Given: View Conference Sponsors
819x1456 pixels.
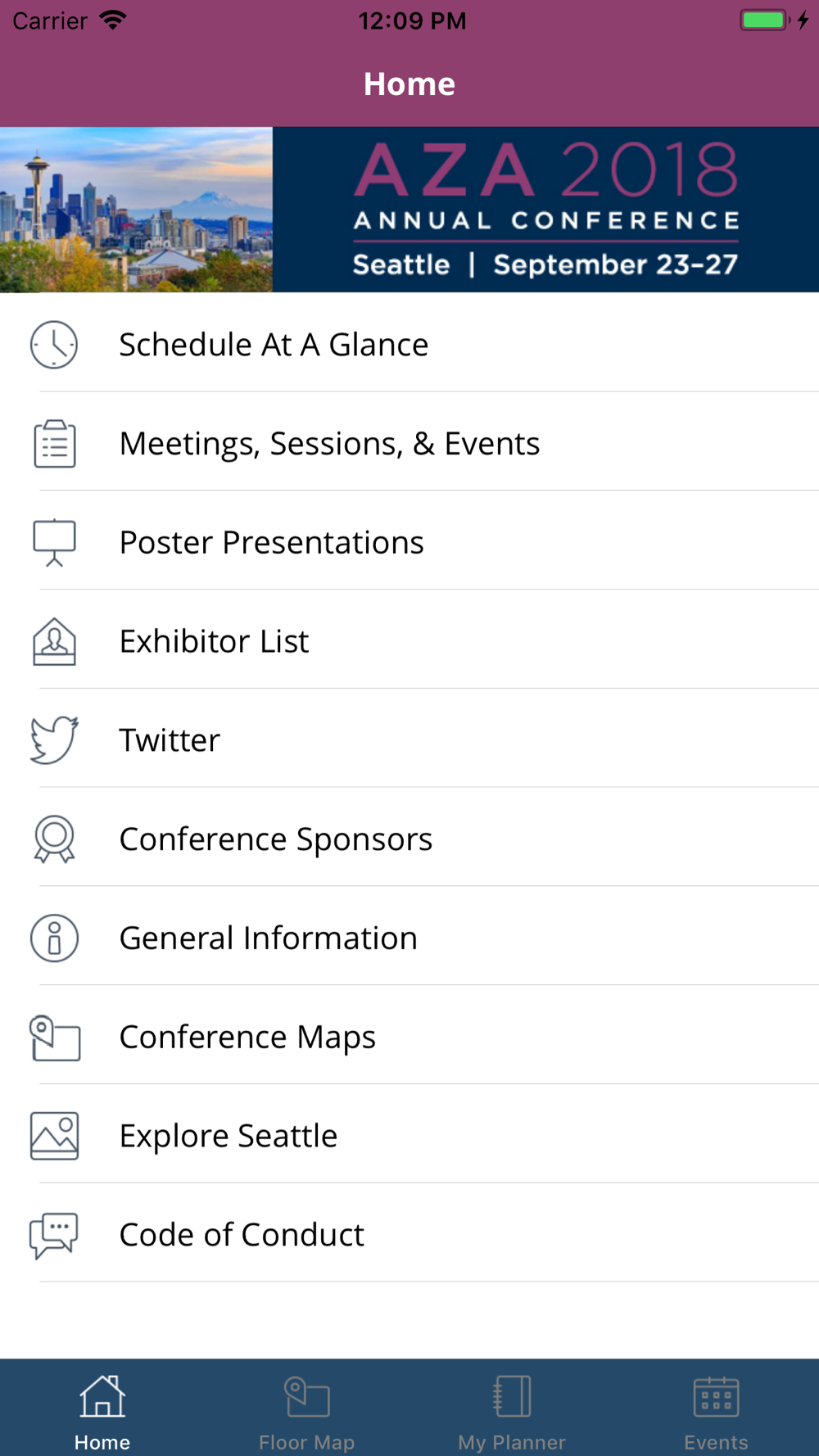Looking at the screenshot, I should pos(409,839).
